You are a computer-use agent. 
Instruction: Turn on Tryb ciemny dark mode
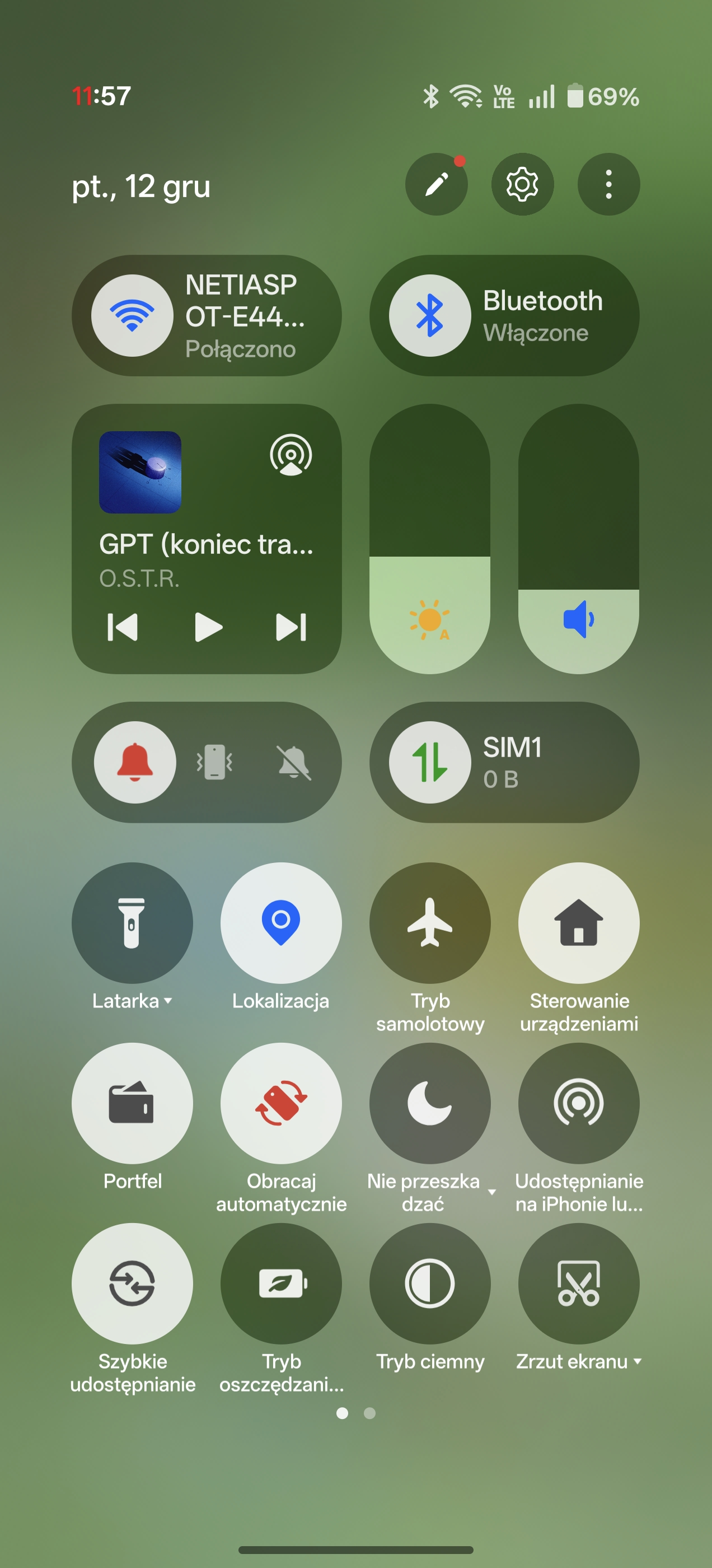tap(430, 1283)
